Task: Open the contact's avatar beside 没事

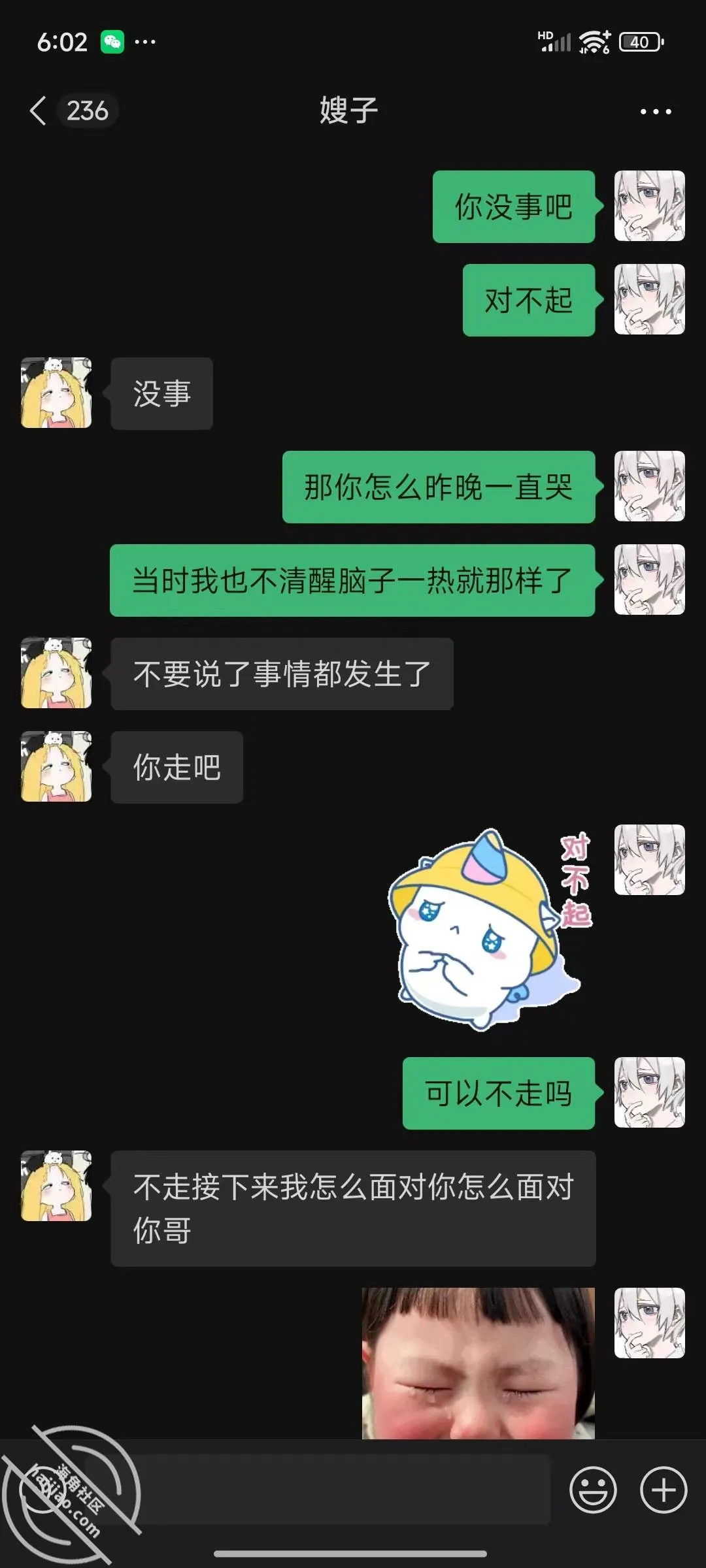Action: click(x=56, y=393)
